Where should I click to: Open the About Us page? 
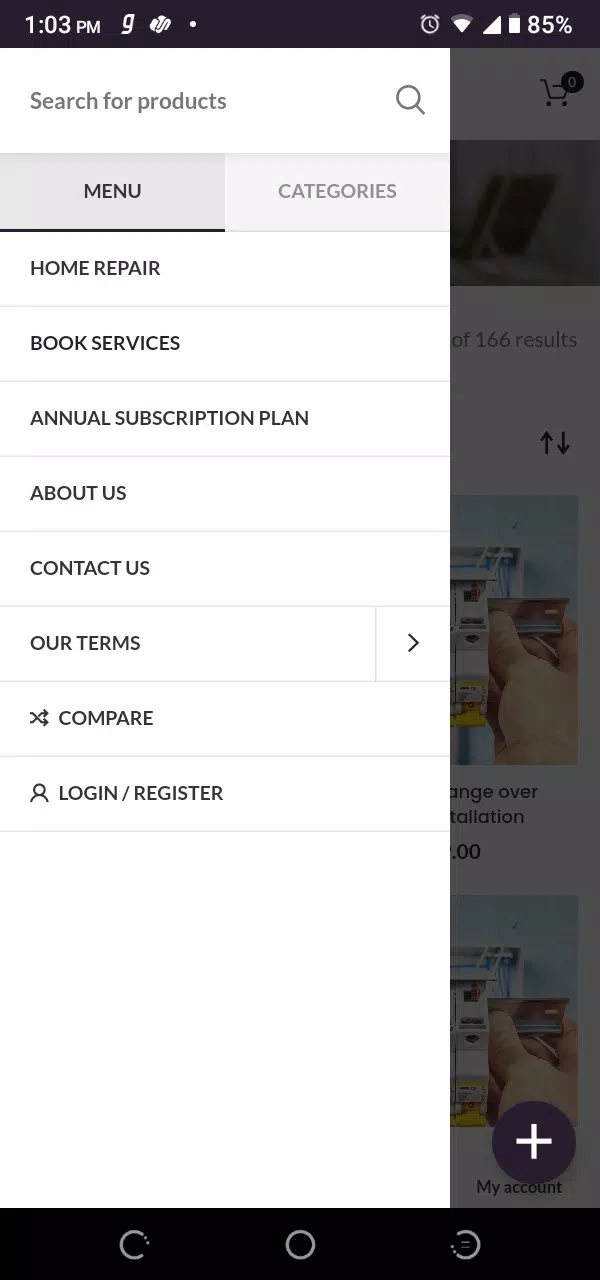pos(78,493)
